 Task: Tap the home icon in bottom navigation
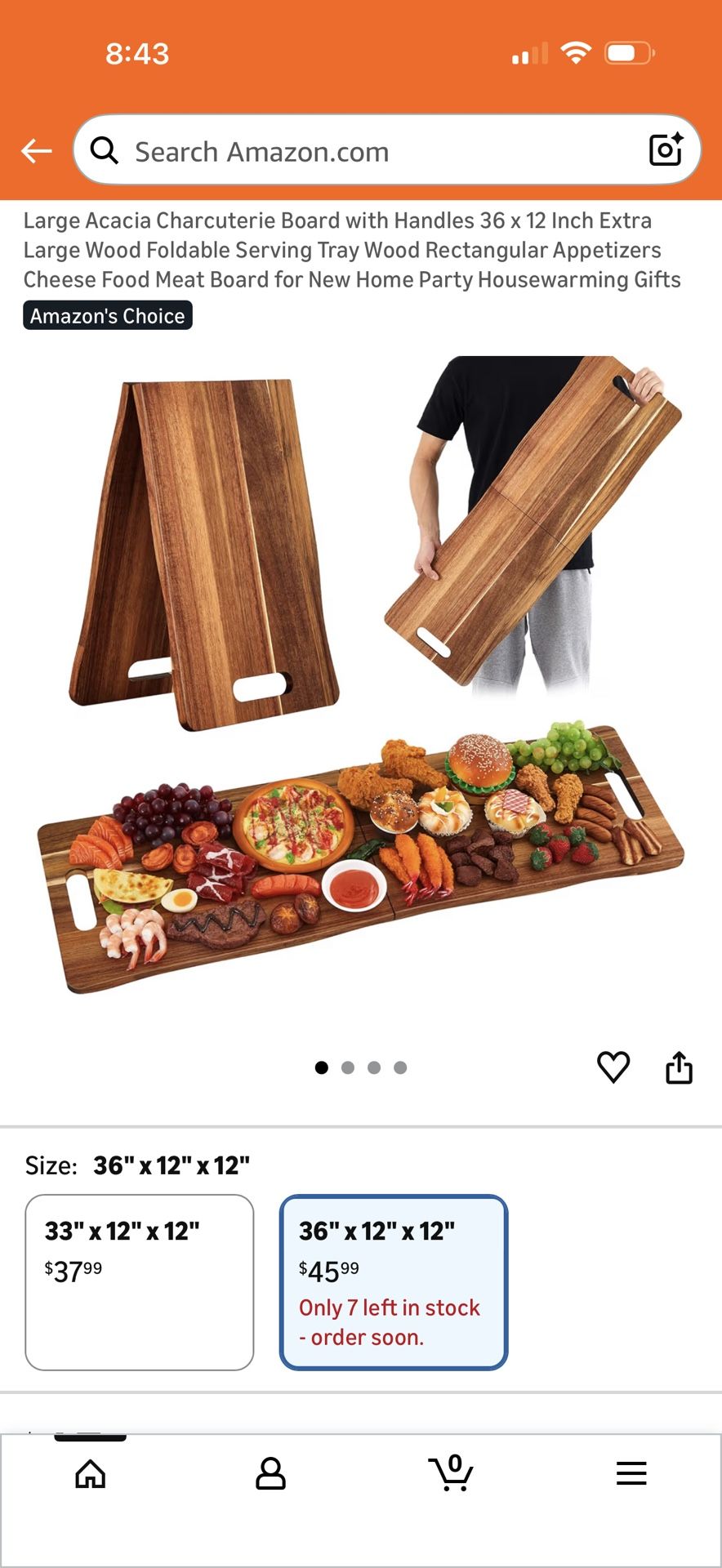coord(90,1472)
